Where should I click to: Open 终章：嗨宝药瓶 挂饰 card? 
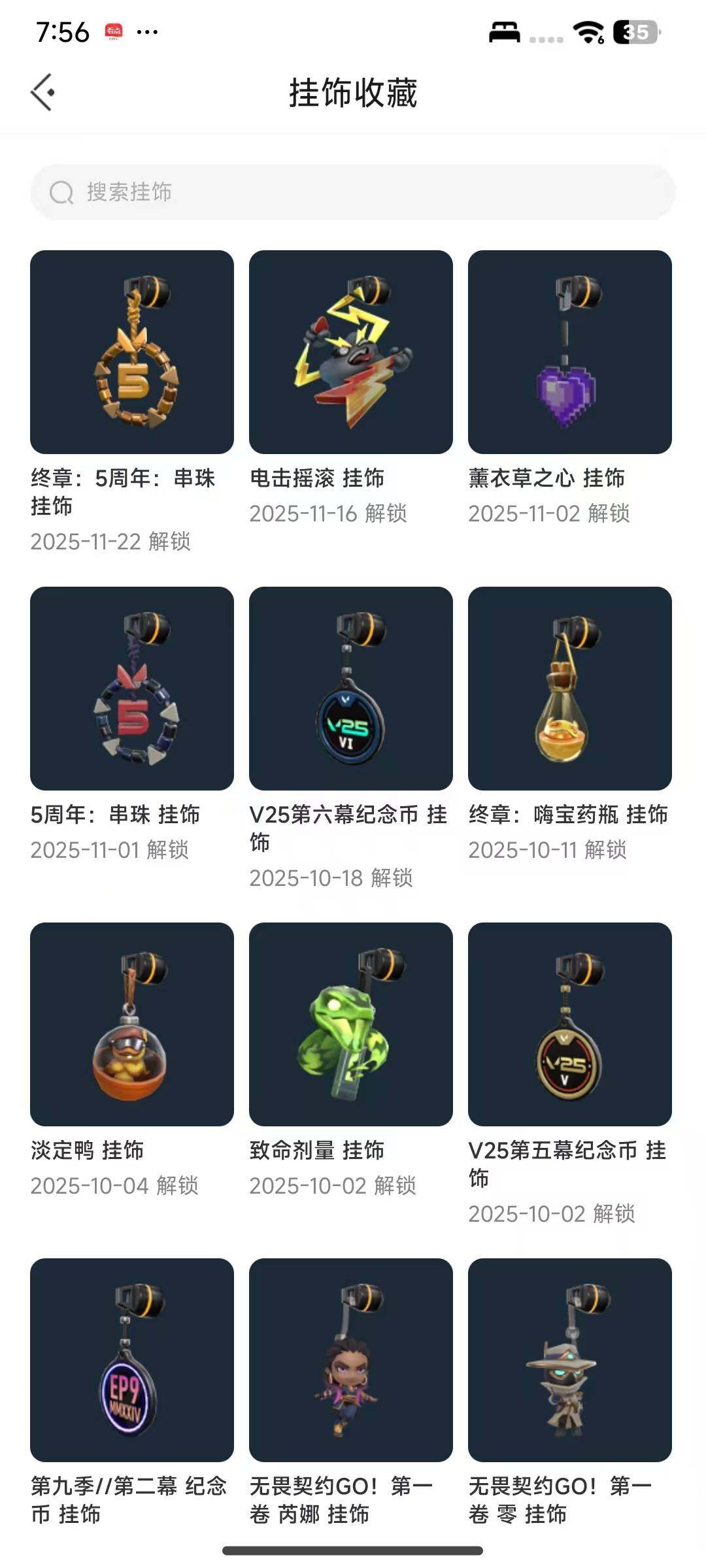(x=570, y=689)
